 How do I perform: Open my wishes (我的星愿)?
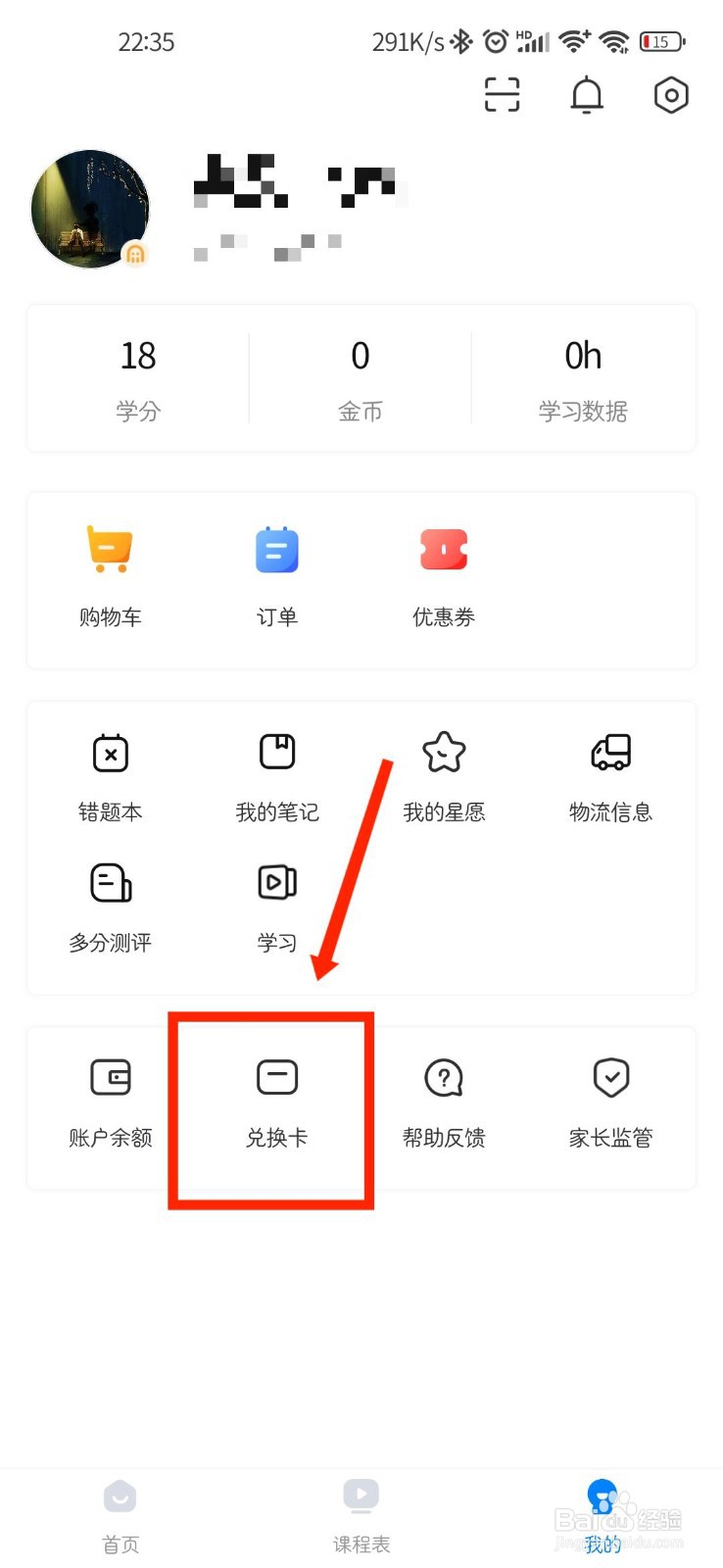click(443, 774)
